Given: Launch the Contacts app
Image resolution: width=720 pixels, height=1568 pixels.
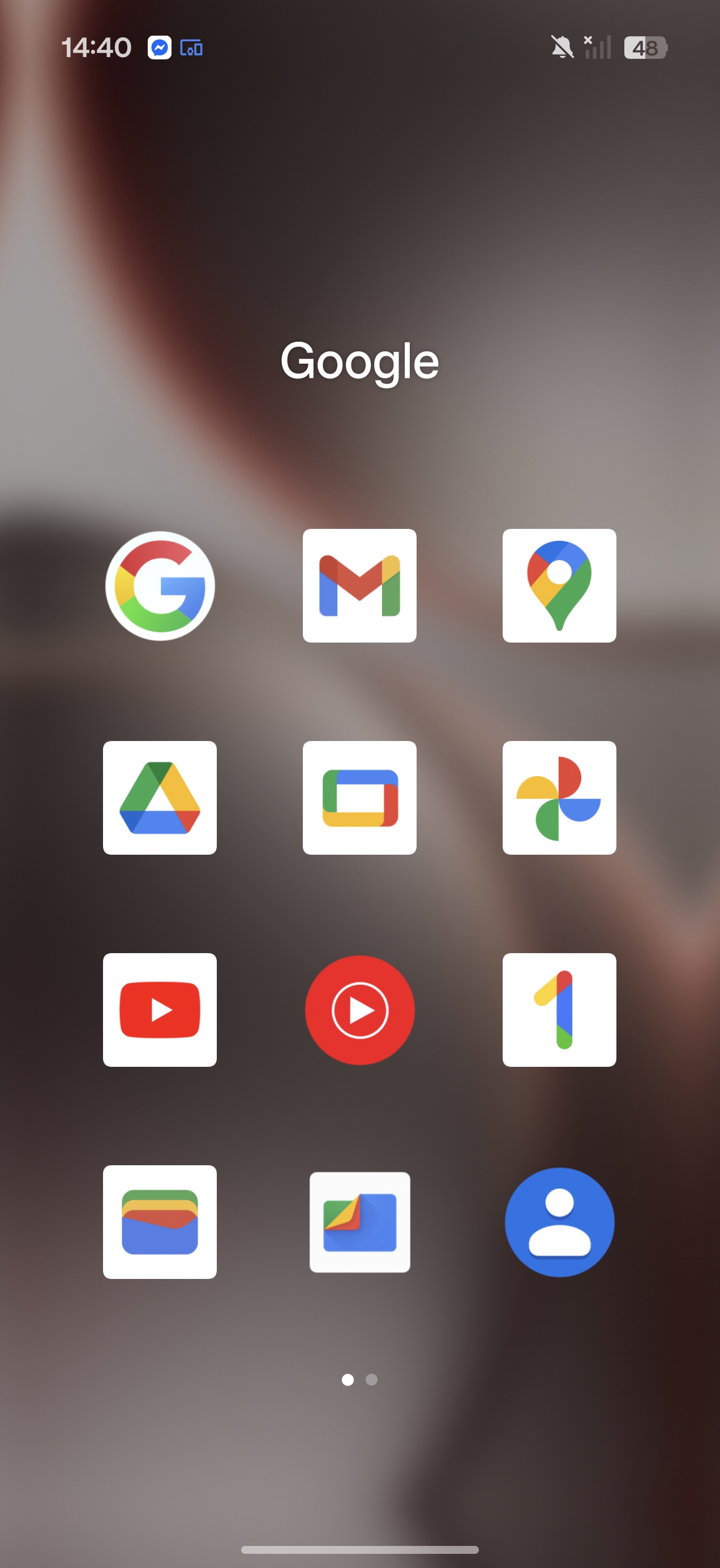Looking at the screenshot, I should pyautogui.click(x=559, y=1222).
